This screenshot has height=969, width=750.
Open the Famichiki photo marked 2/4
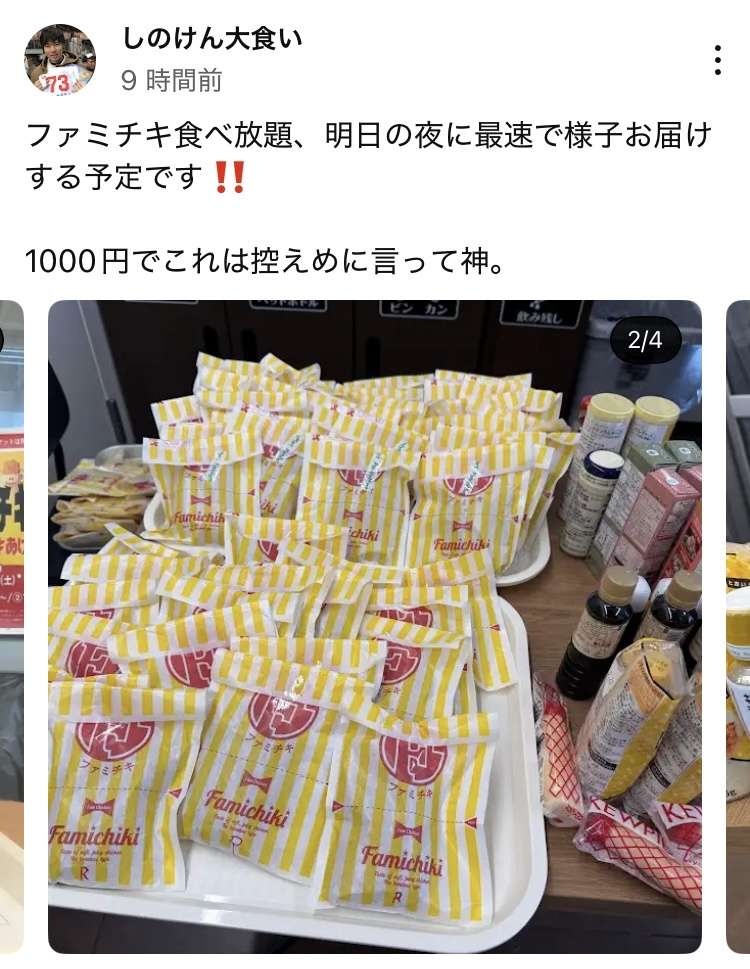click(374, 626)
